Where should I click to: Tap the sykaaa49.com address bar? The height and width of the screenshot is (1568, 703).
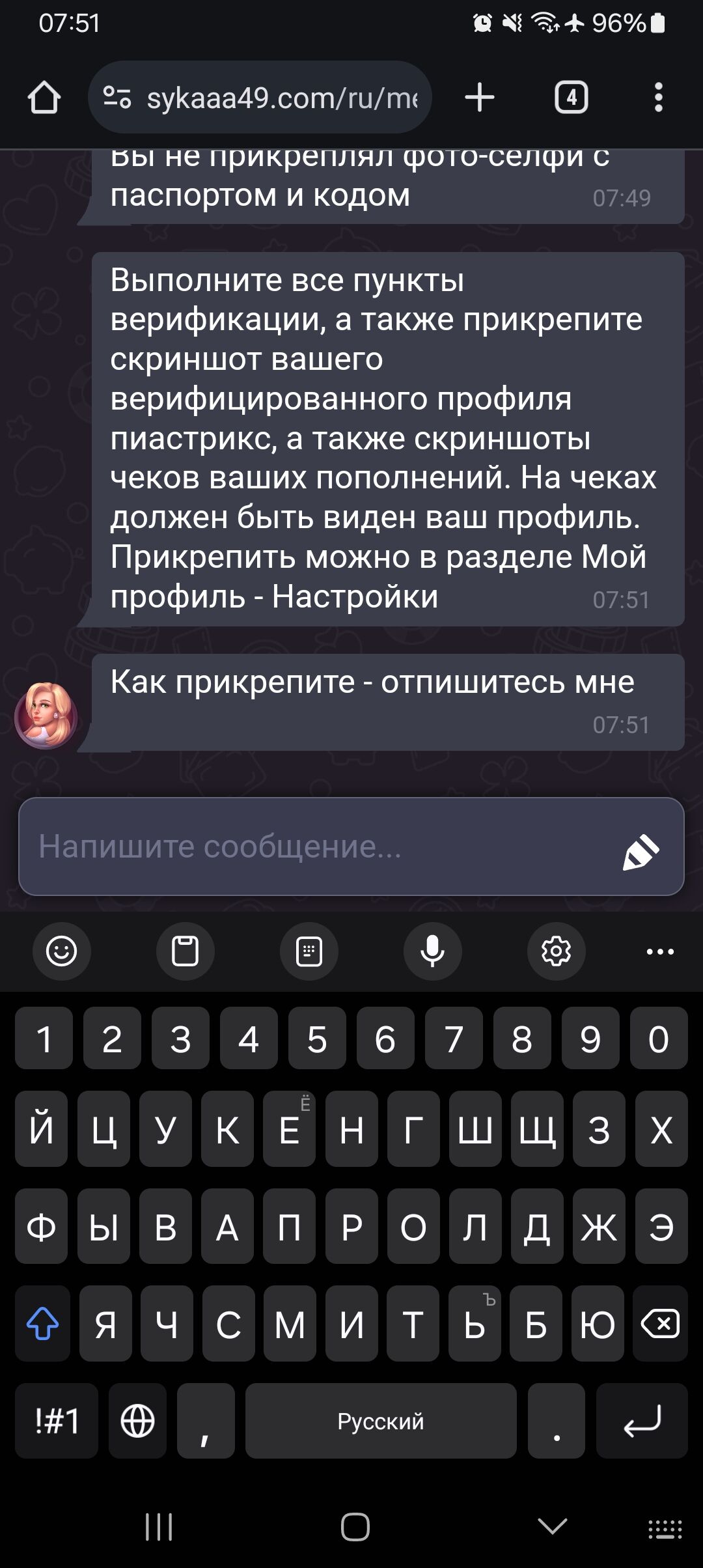[260, 98]
